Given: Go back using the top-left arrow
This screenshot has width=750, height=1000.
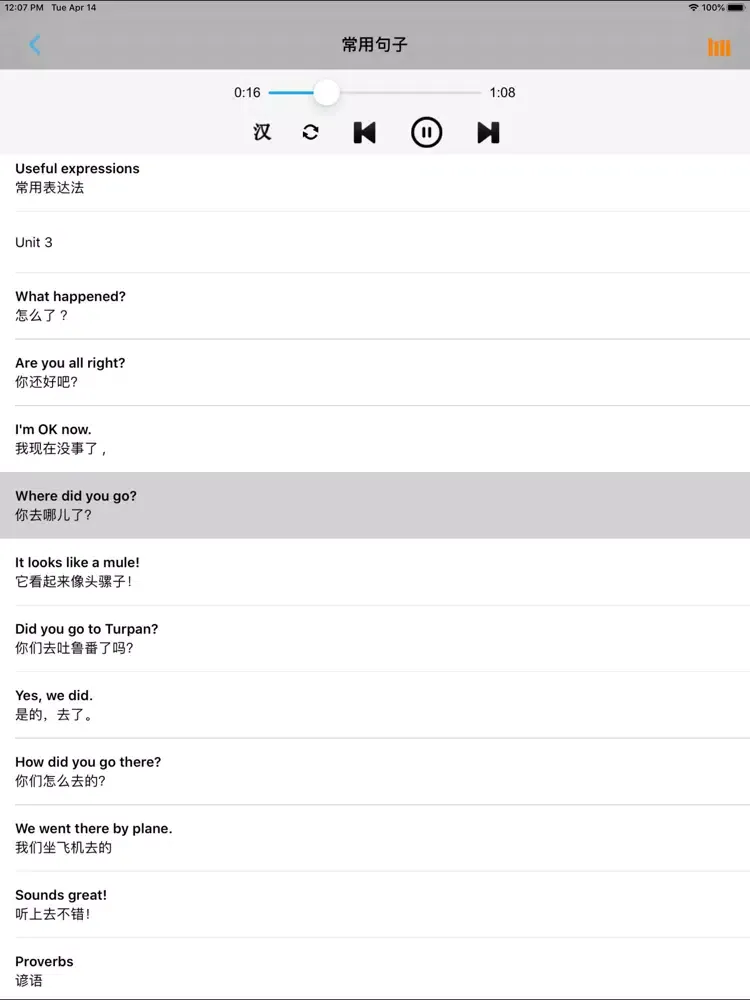Looking at the screenshot, I should click(35, 45).
